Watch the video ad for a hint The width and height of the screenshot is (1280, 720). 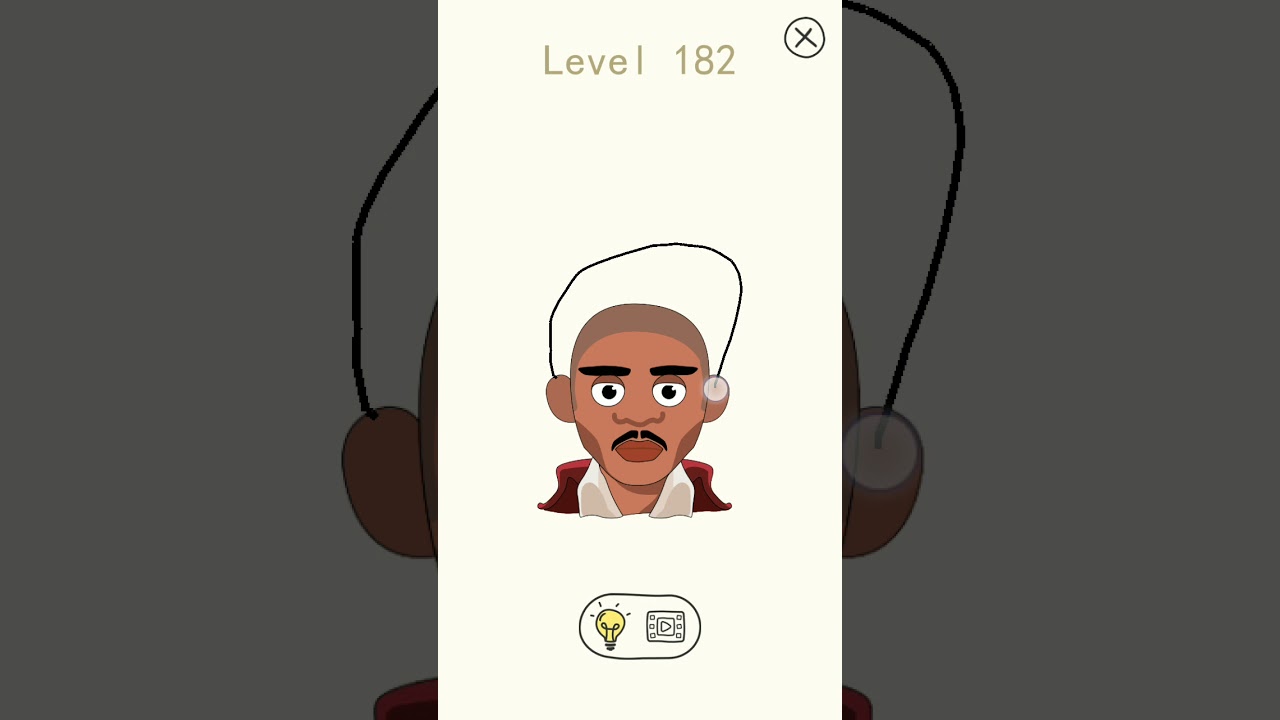(x=665, y=627)
